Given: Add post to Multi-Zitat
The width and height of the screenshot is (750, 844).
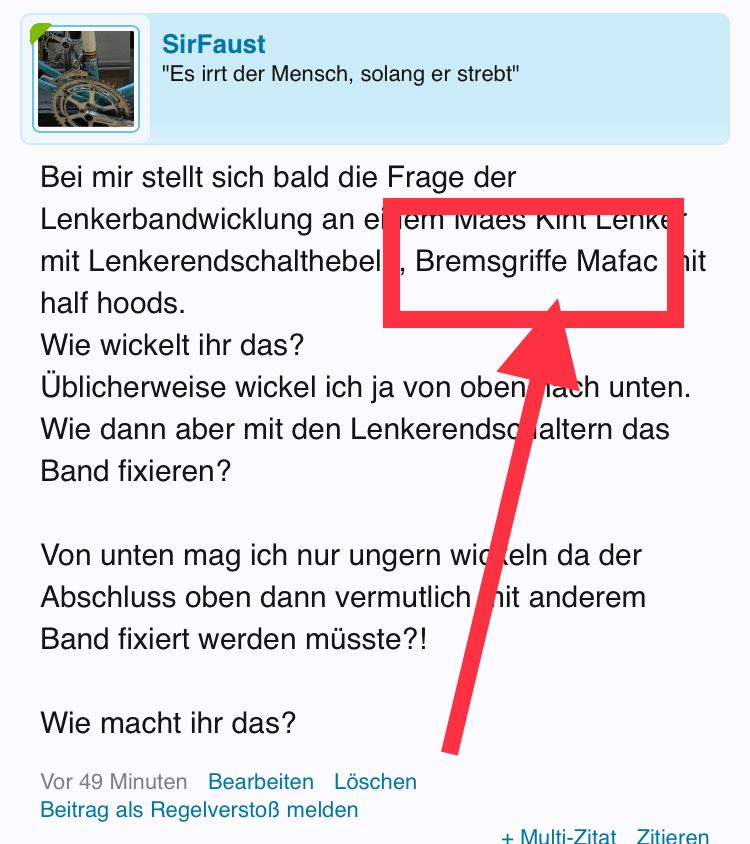Looking at the screenshot, I should pyautogui.click(x=559, y=836).
